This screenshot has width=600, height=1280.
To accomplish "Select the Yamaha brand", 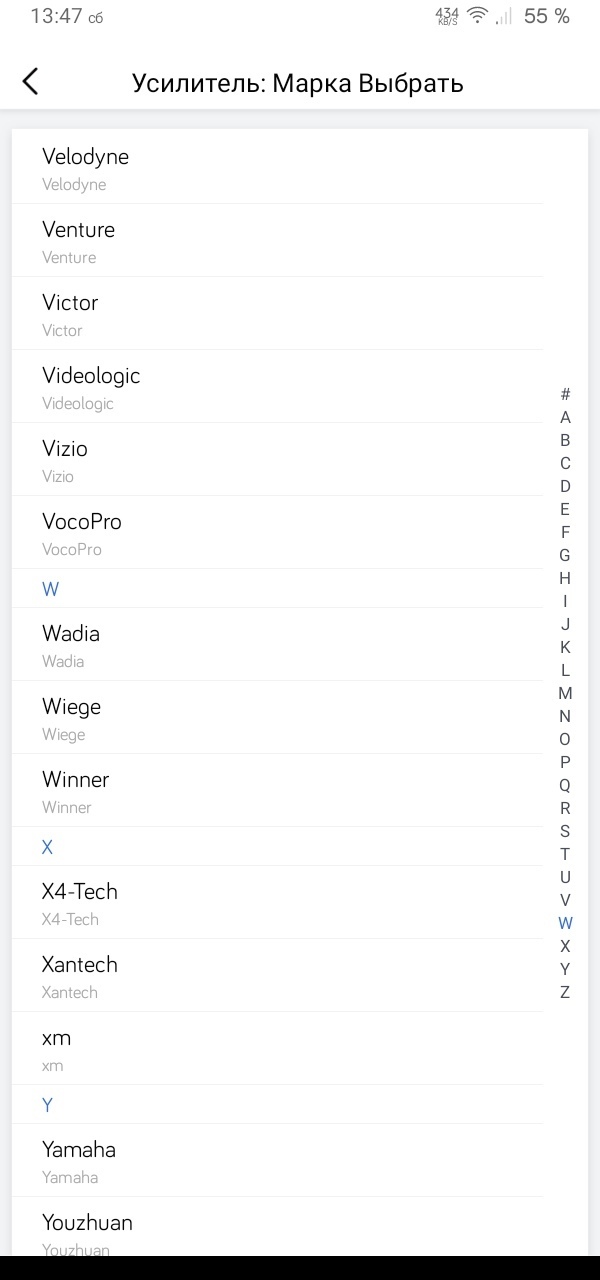I will tap(278, 1161).
